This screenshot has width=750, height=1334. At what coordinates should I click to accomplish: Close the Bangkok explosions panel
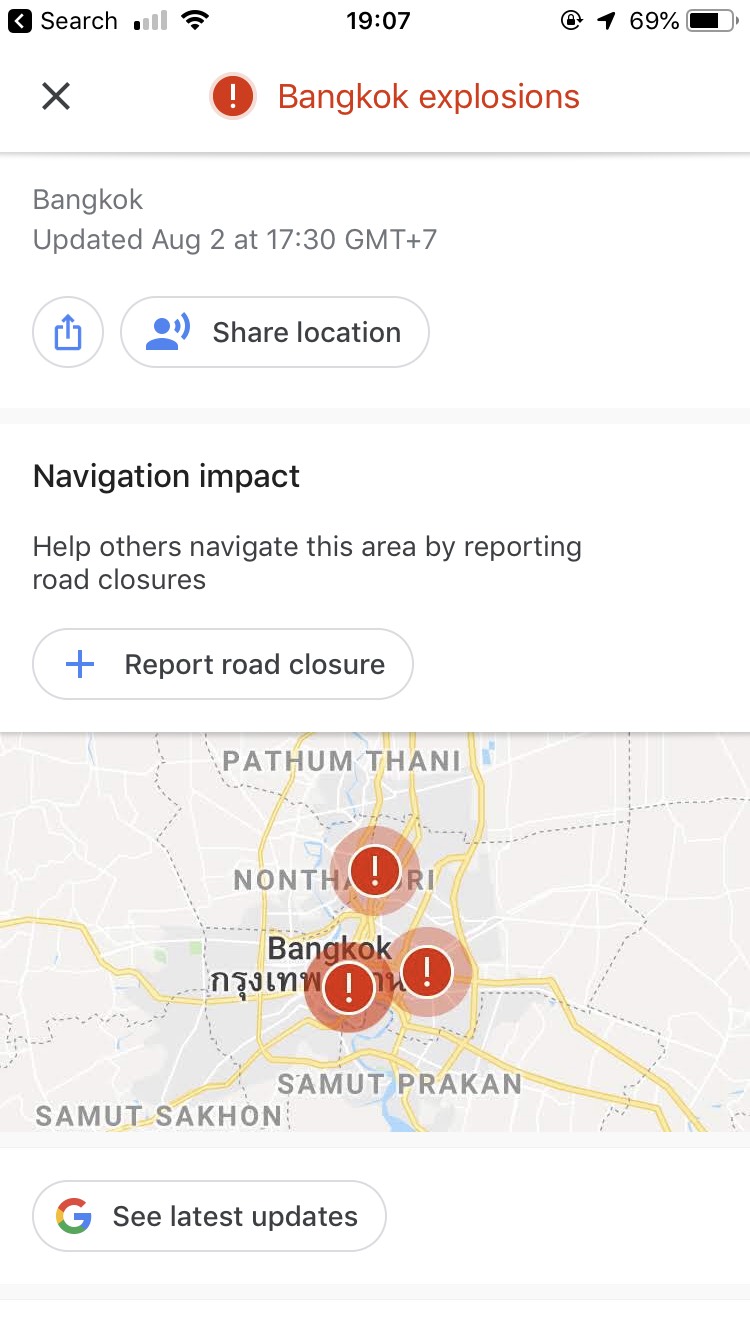tap(56, 96)
